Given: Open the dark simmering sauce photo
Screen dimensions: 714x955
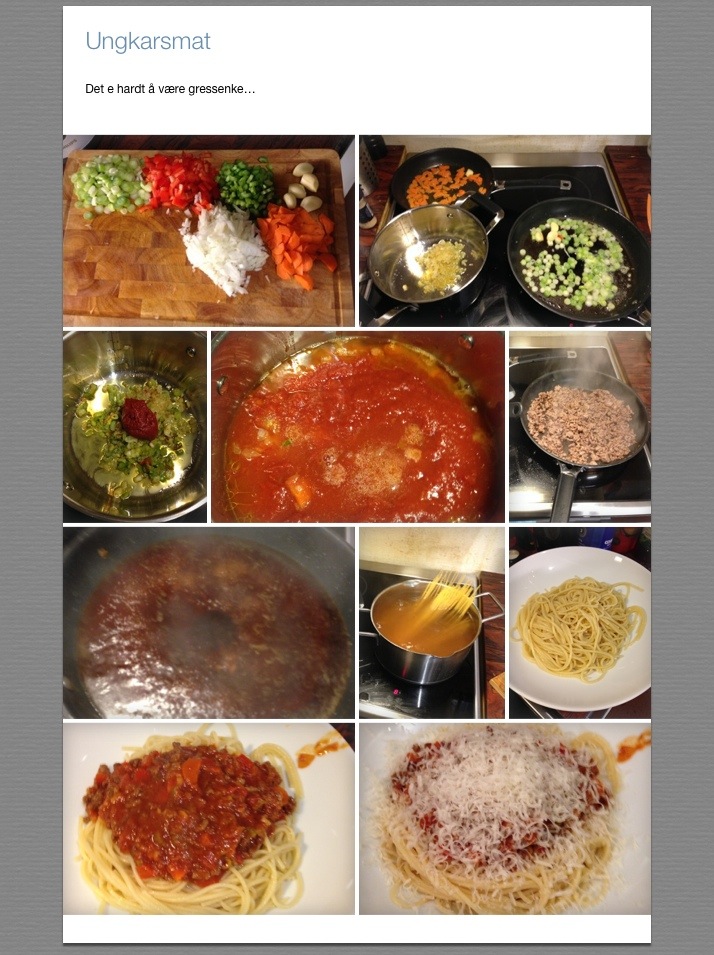Looking at the screenshot, I should pyautogui.click(x=208, y=623).
